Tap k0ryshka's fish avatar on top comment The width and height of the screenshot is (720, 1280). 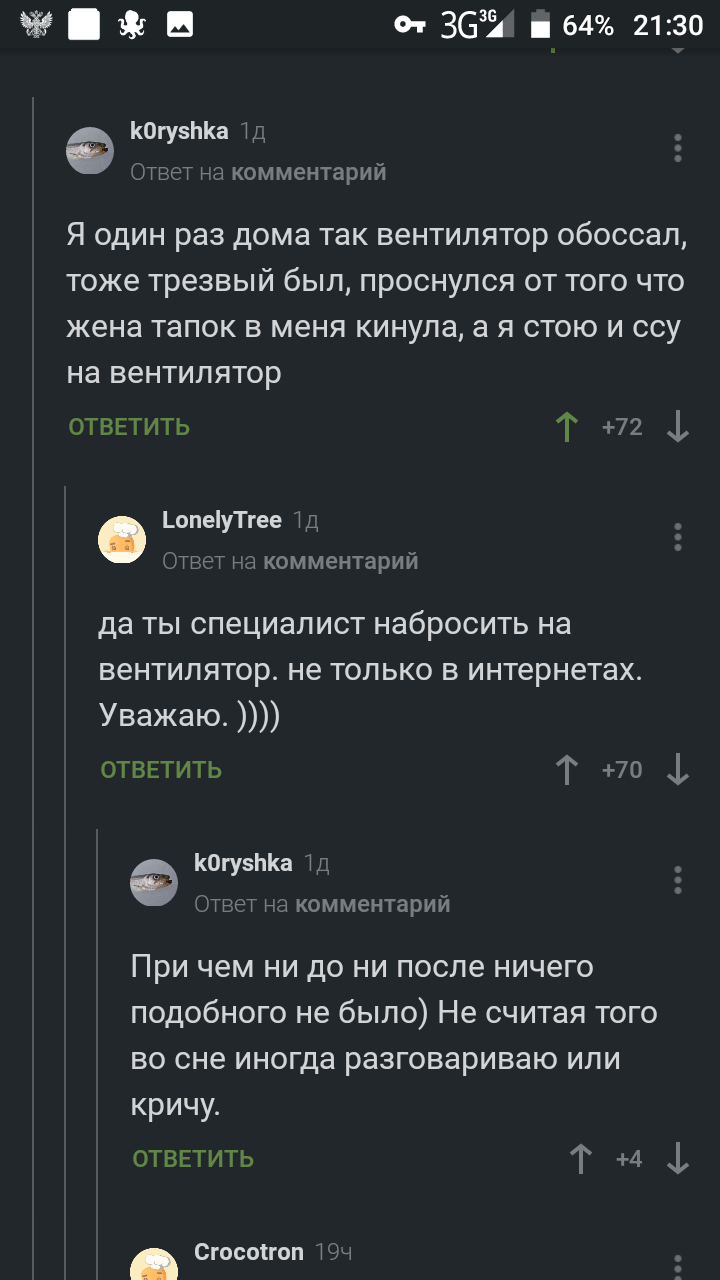pos(90,151)
